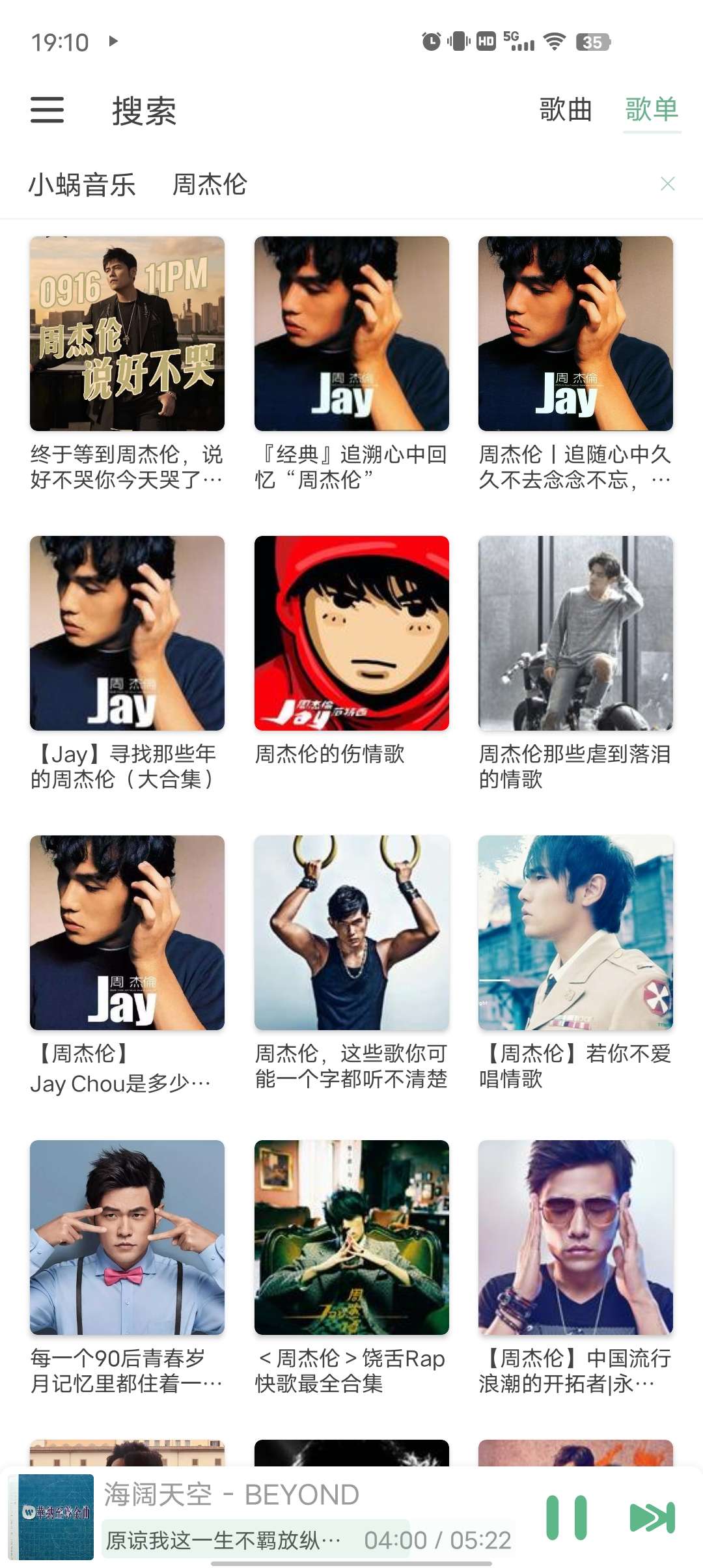
Task: Open the 周杰伦的伤情歌 playlist
Action: pos(351,633)
